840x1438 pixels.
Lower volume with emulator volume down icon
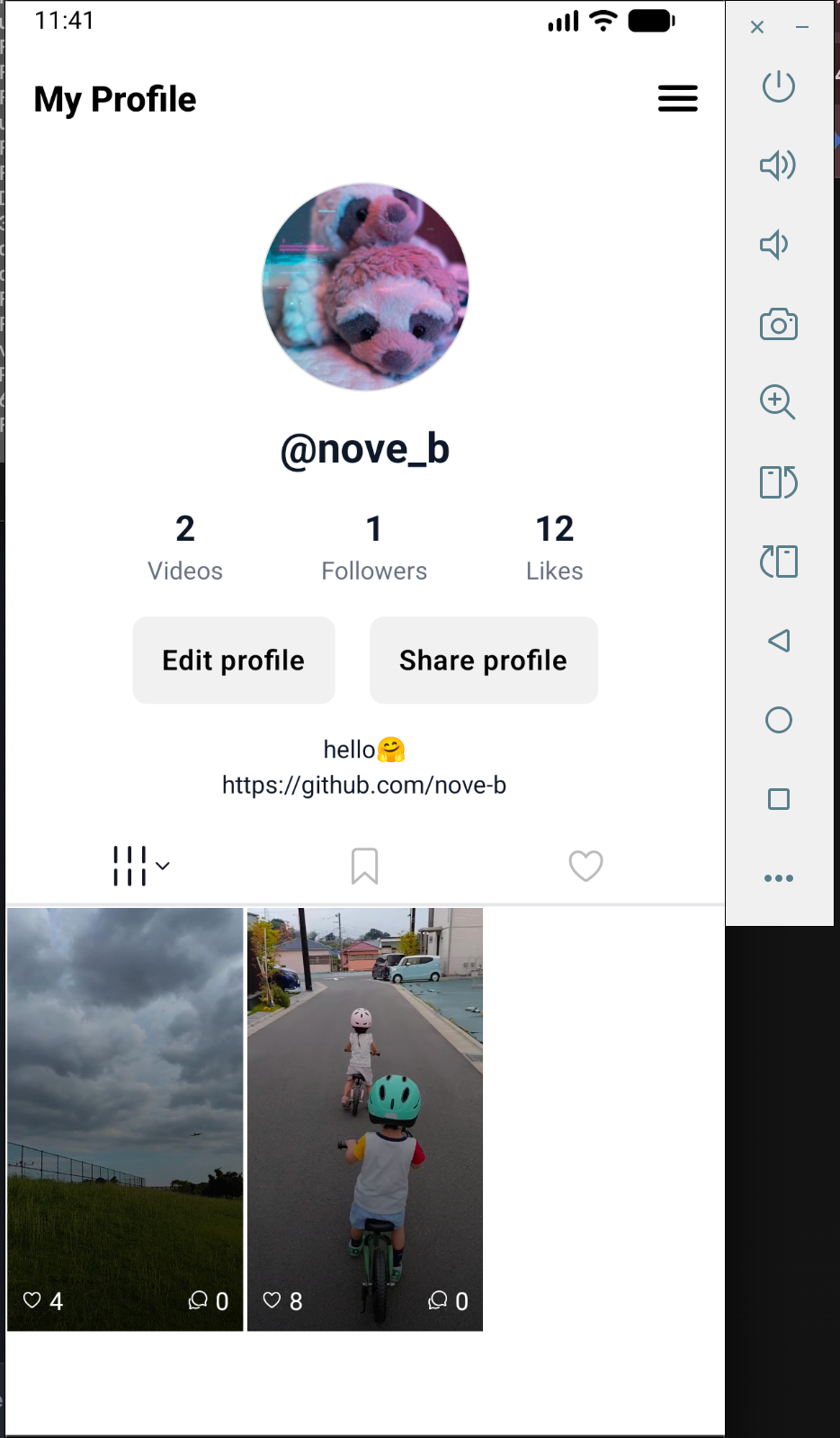click(775, 245)
